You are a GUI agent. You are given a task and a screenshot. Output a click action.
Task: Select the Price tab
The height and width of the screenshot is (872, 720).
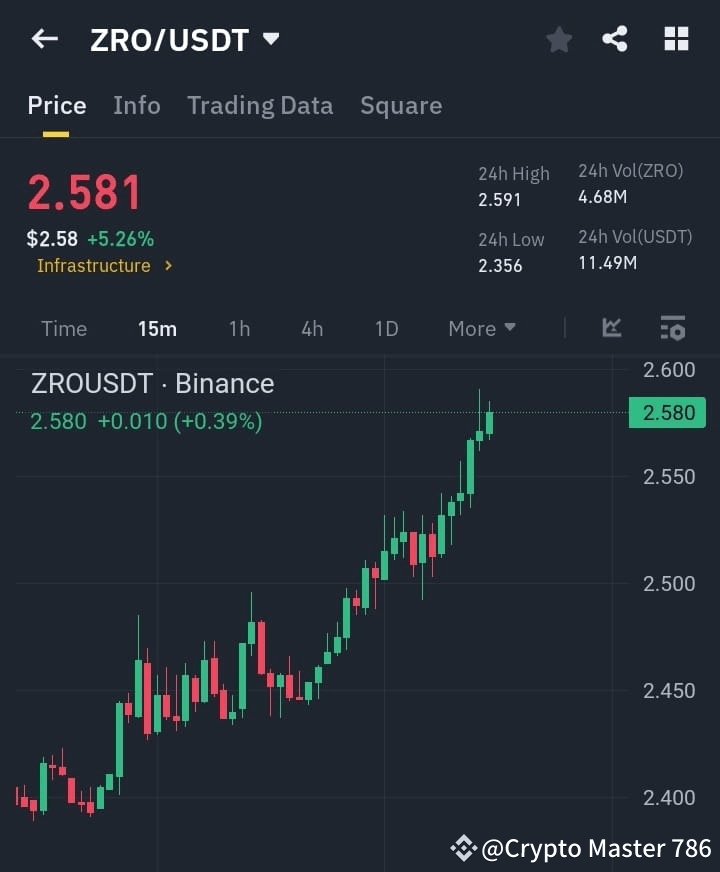point(57,105)
